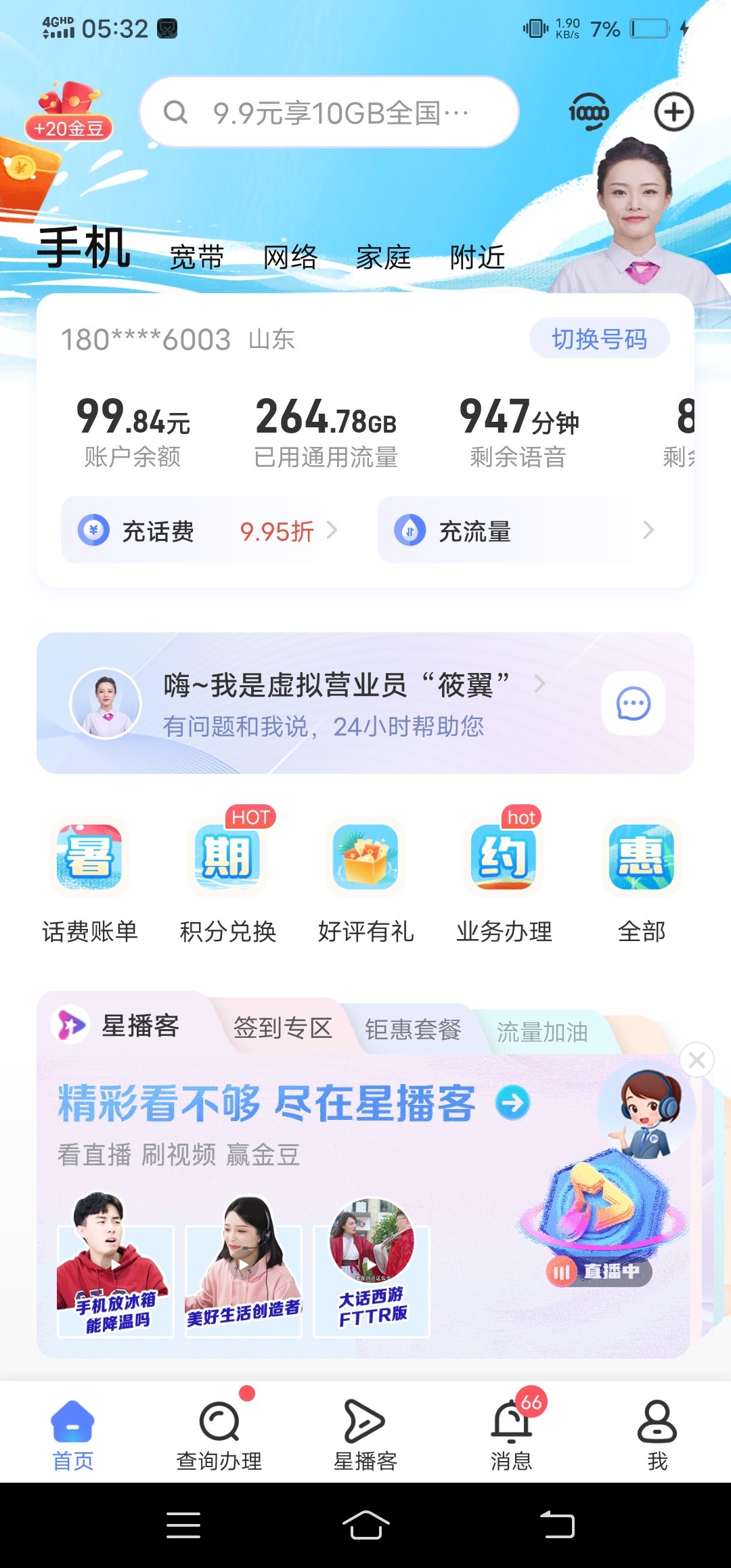Switch to the 附近 tab
Screen dimensions: 731x1568
tap(477, 258)
